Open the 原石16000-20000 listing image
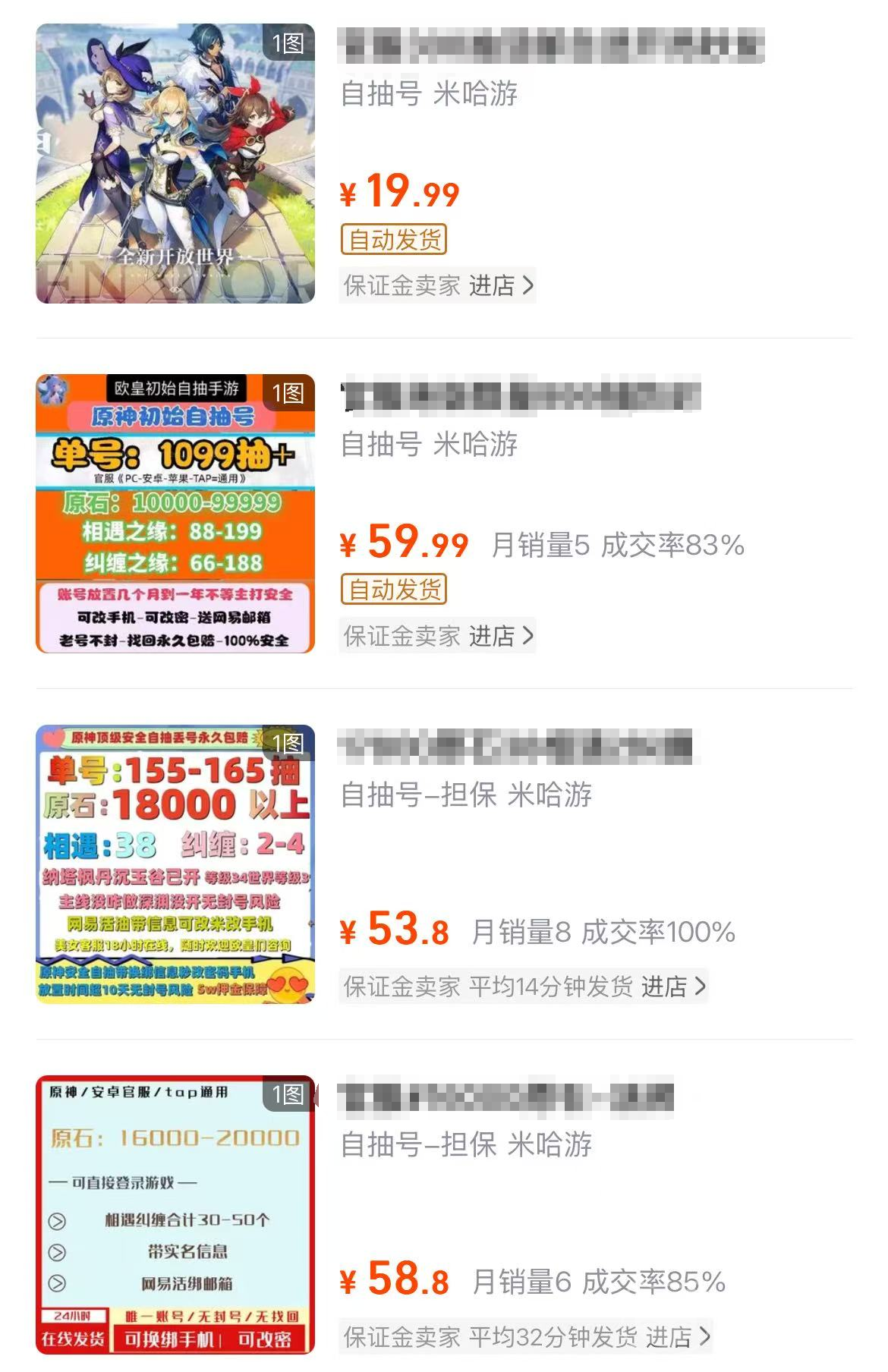 point(175,1214)
